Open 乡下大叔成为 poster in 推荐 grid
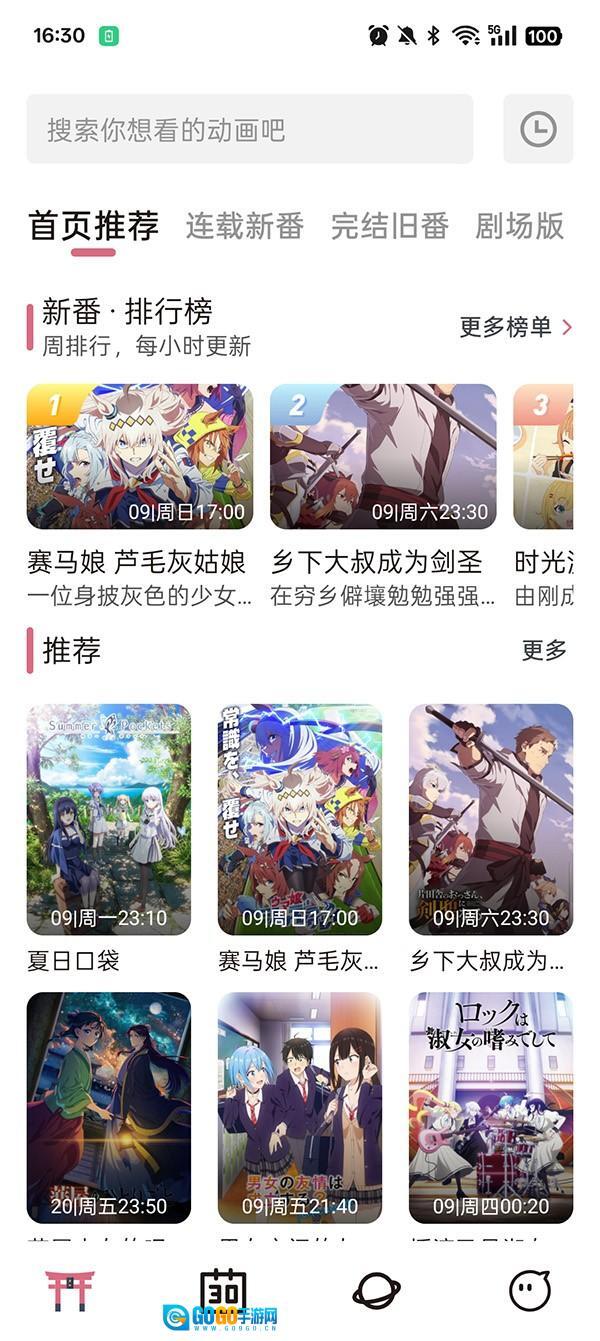 coord(491,820)
